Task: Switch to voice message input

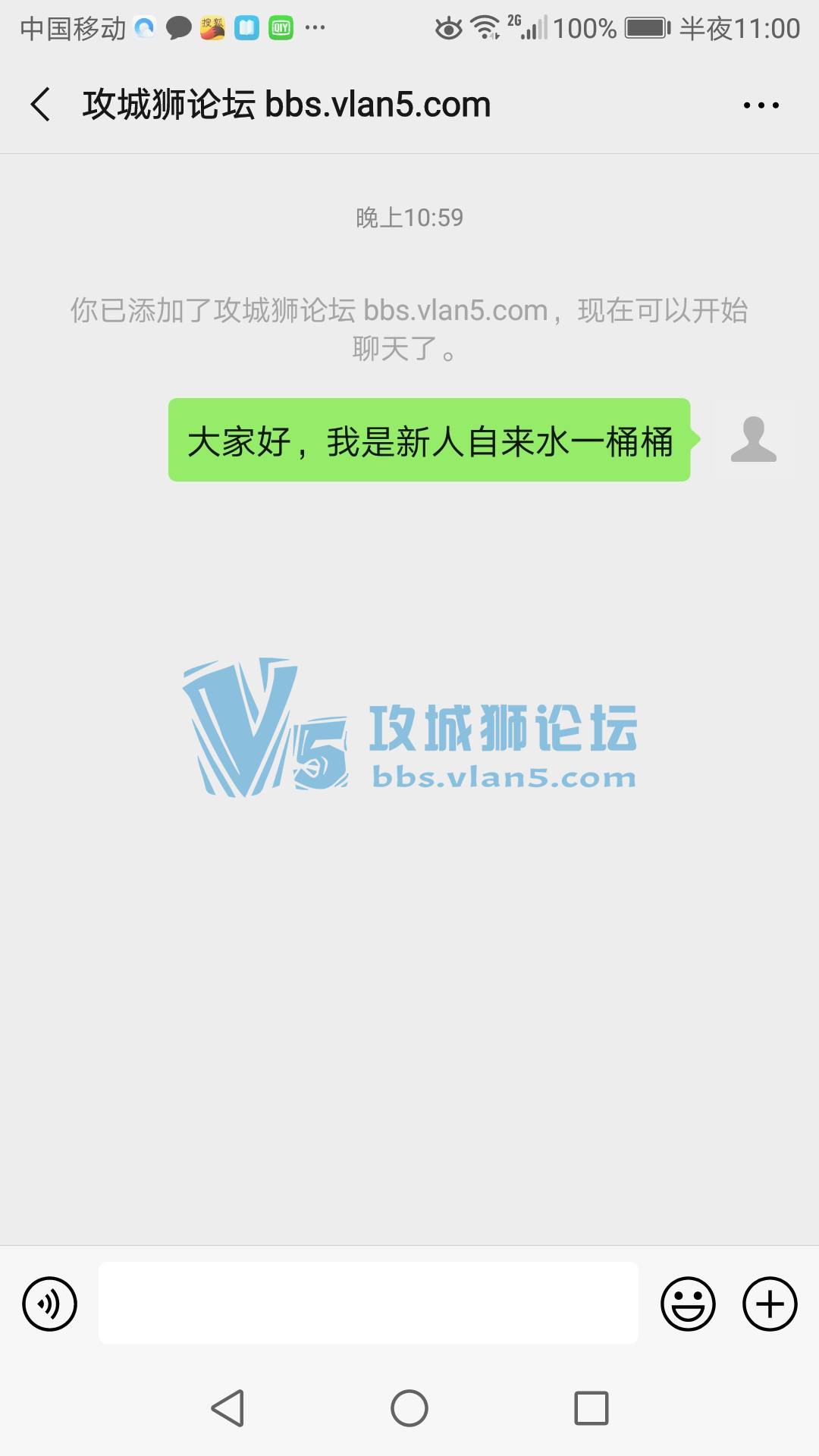Action: 49,1304
